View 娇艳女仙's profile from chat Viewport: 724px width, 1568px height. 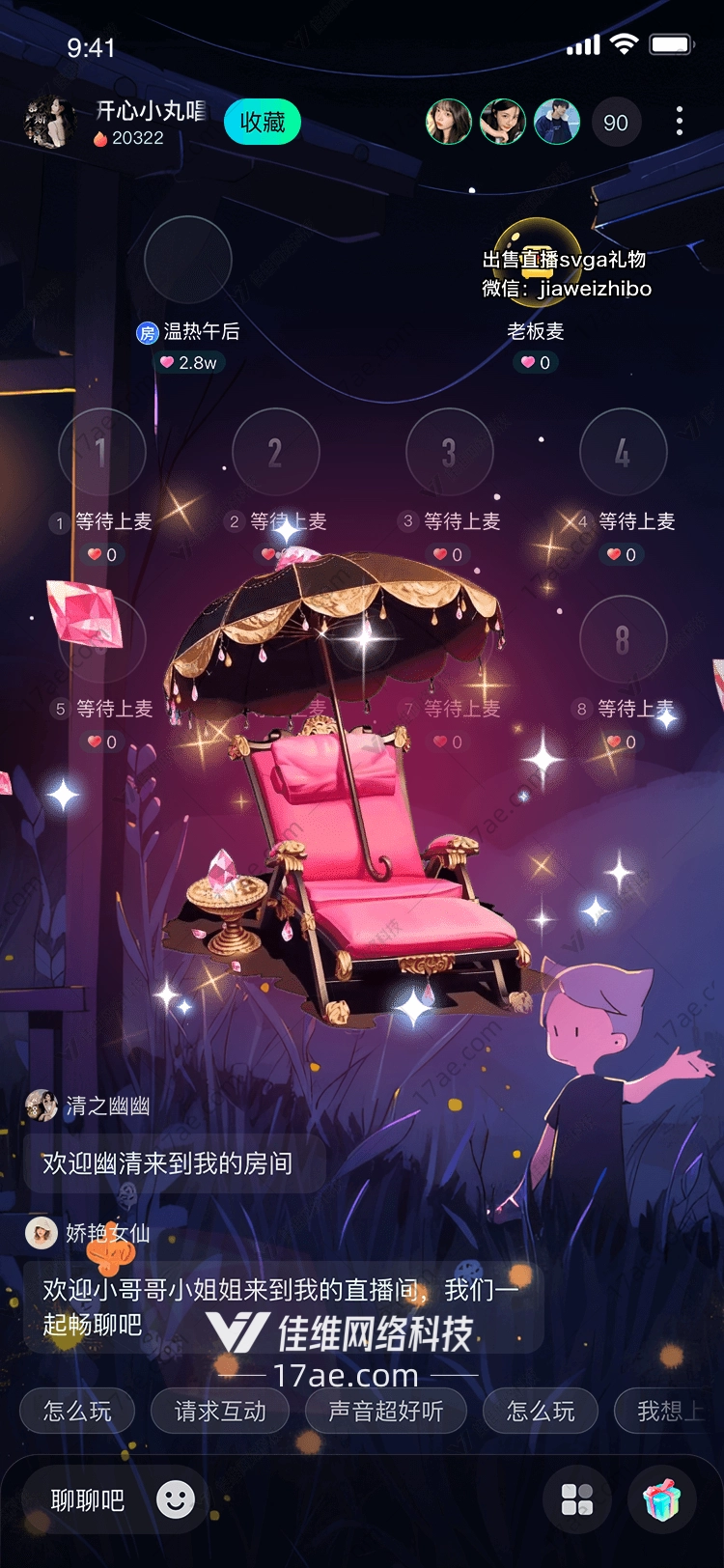click(42, 1233)
